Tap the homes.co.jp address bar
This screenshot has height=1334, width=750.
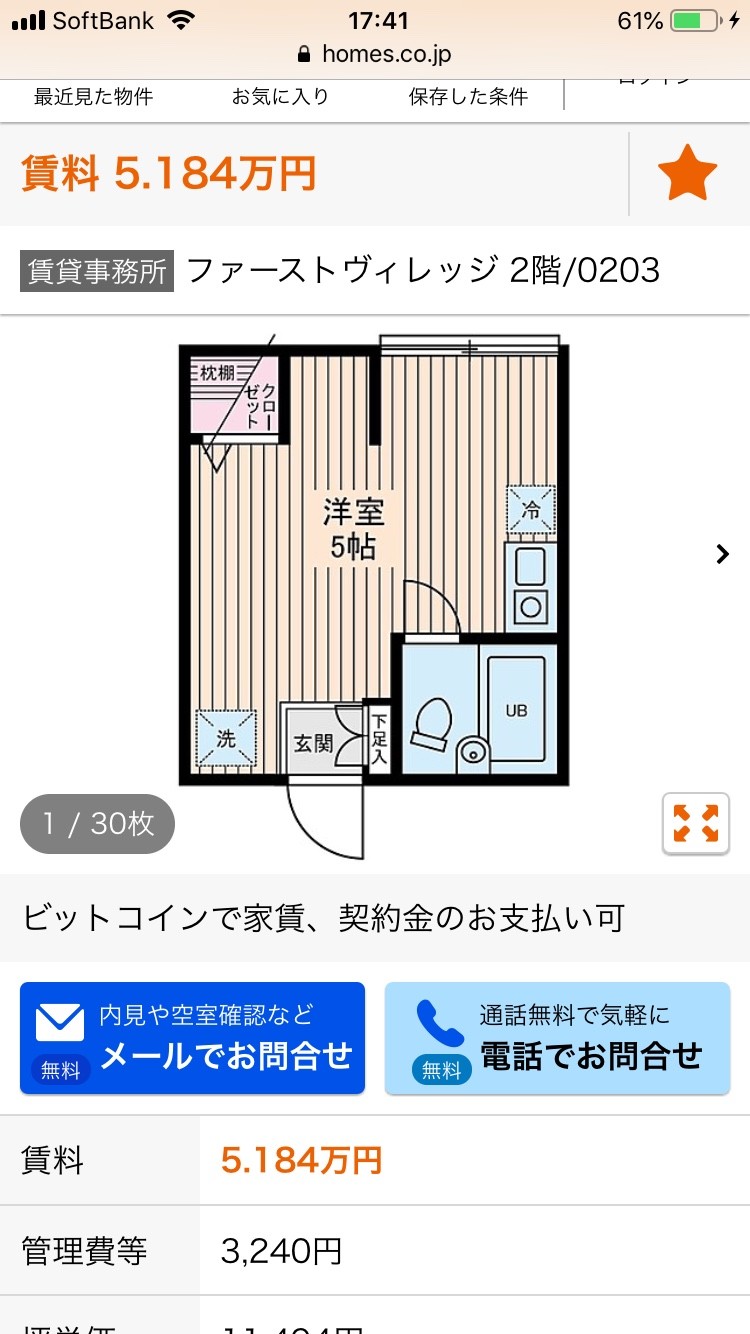pyautogui.click(x=375, y=54)
